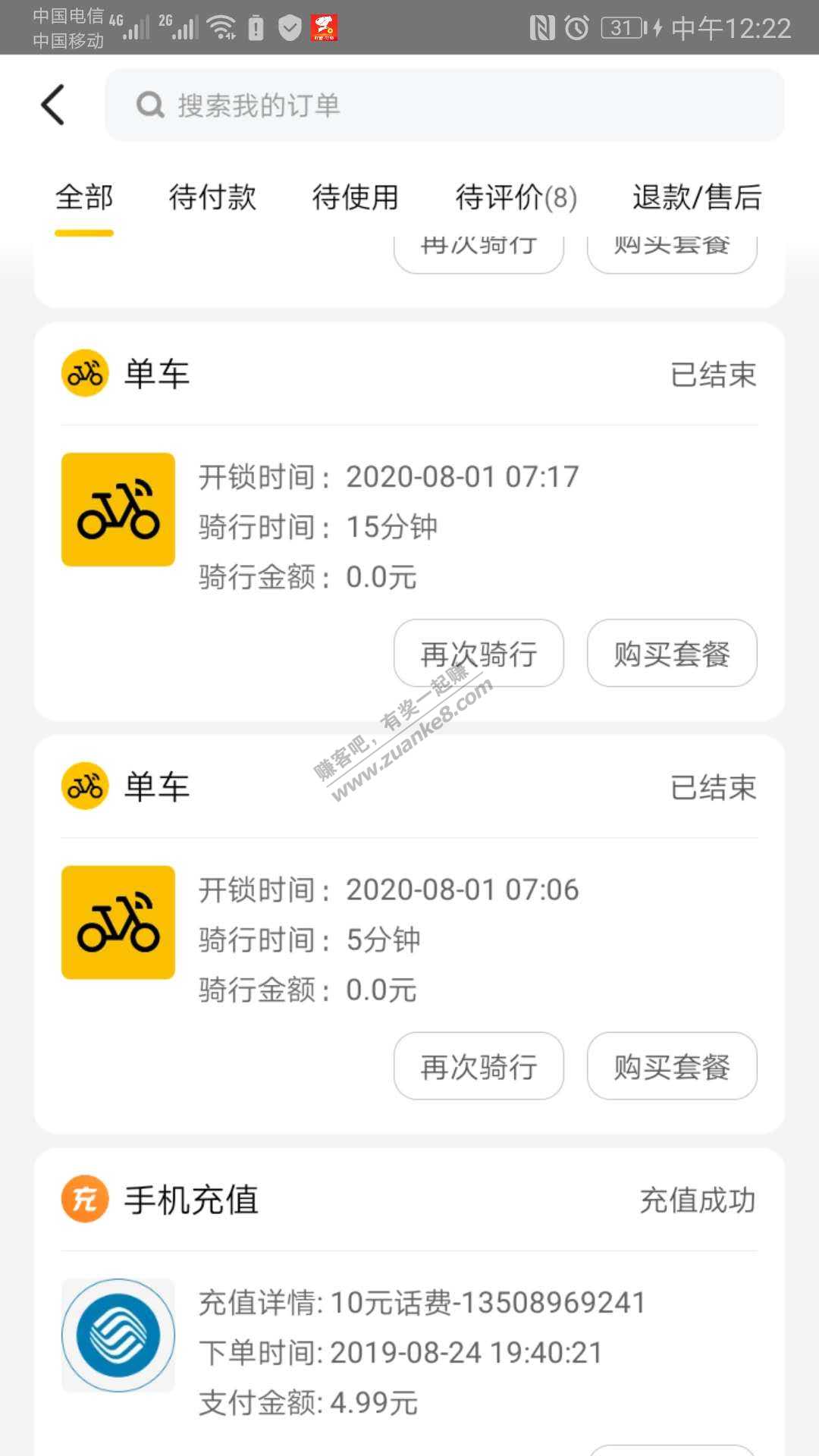Tap 再次骑行 on the 07:17 ride order
Screen dimensions: 819x1456
pyautogui.click(x=479, y=654)
